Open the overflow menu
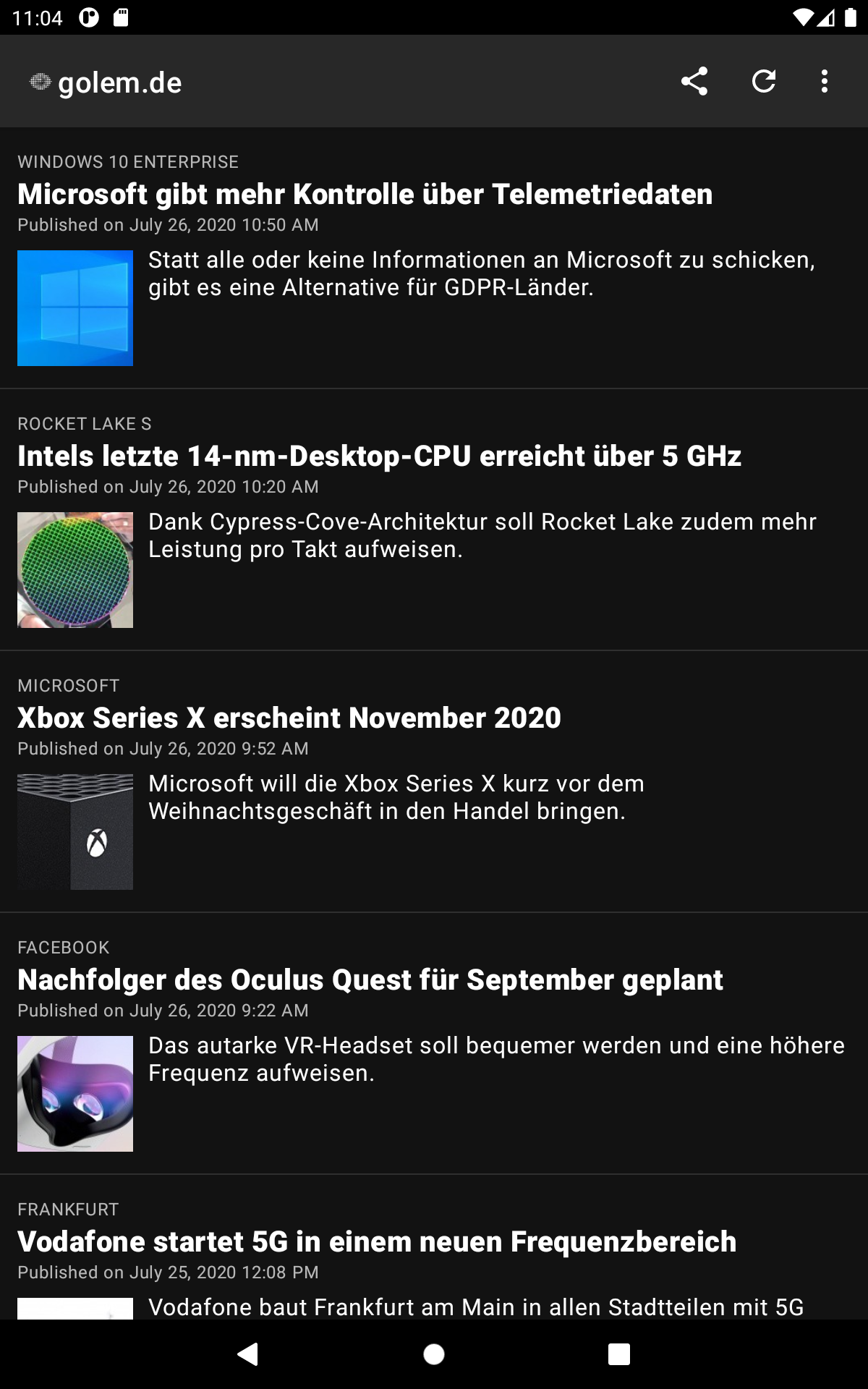 [x=824, y=82]
